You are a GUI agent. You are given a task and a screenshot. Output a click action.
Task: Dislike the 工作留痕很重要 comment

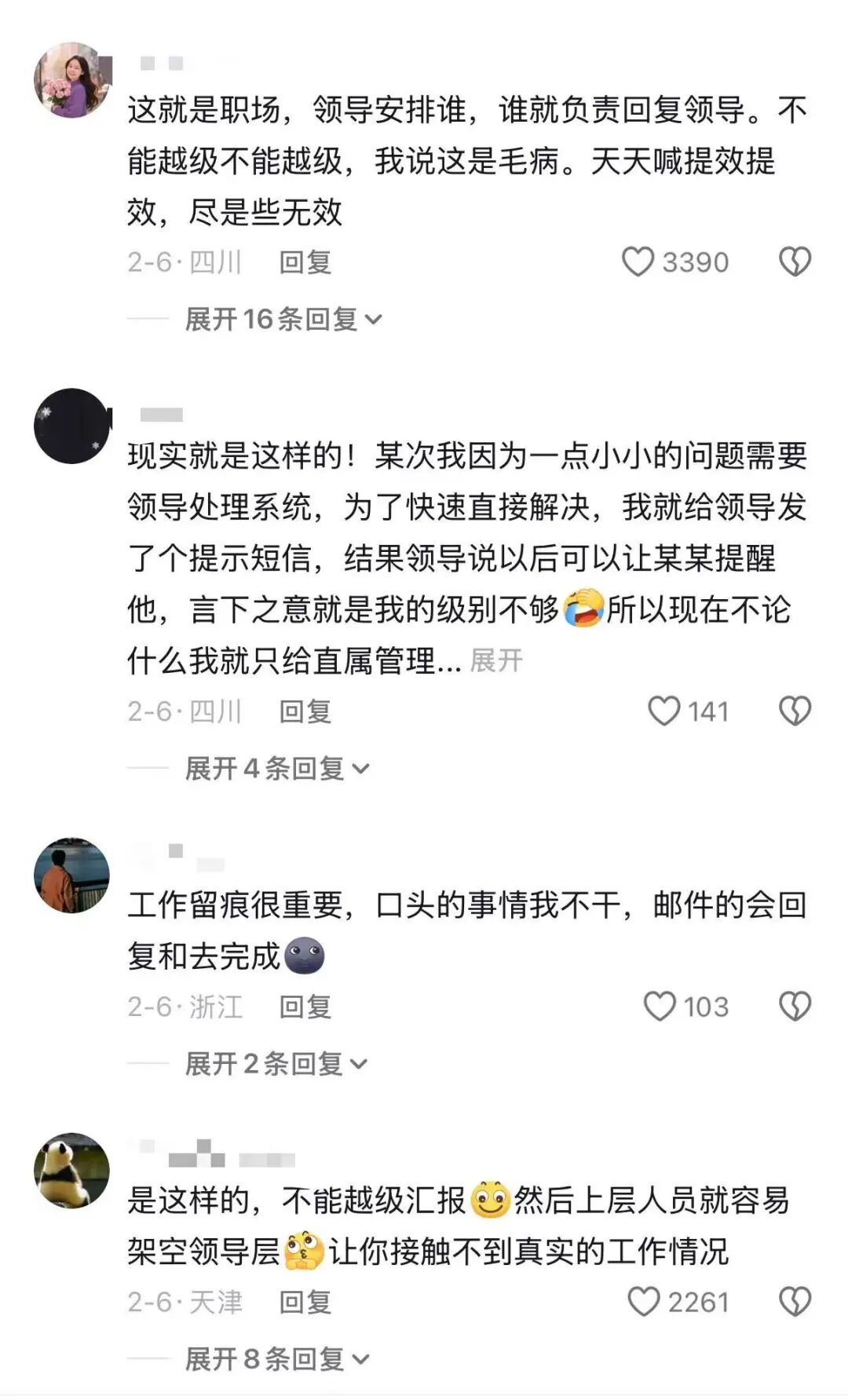tap(795, 1007)
